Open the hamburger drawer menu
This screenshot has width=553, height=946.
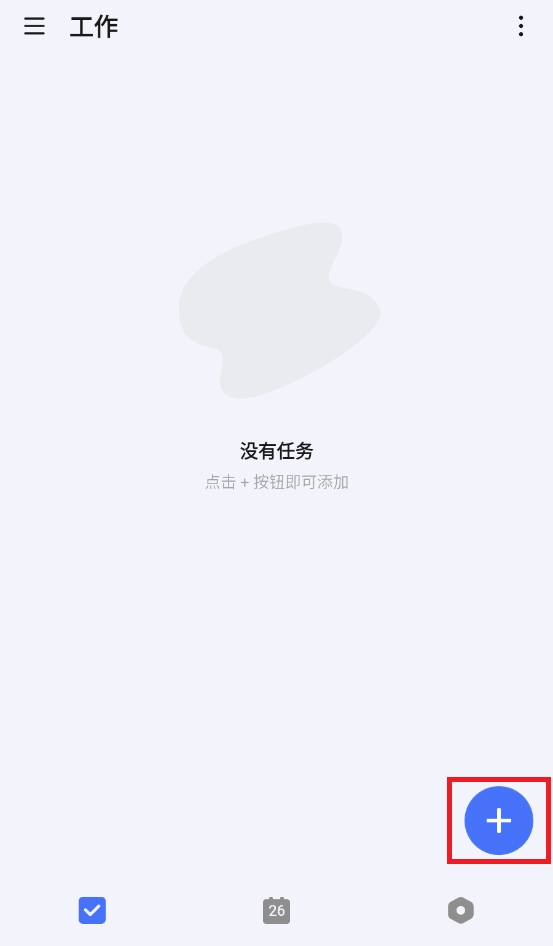point(34,27)
